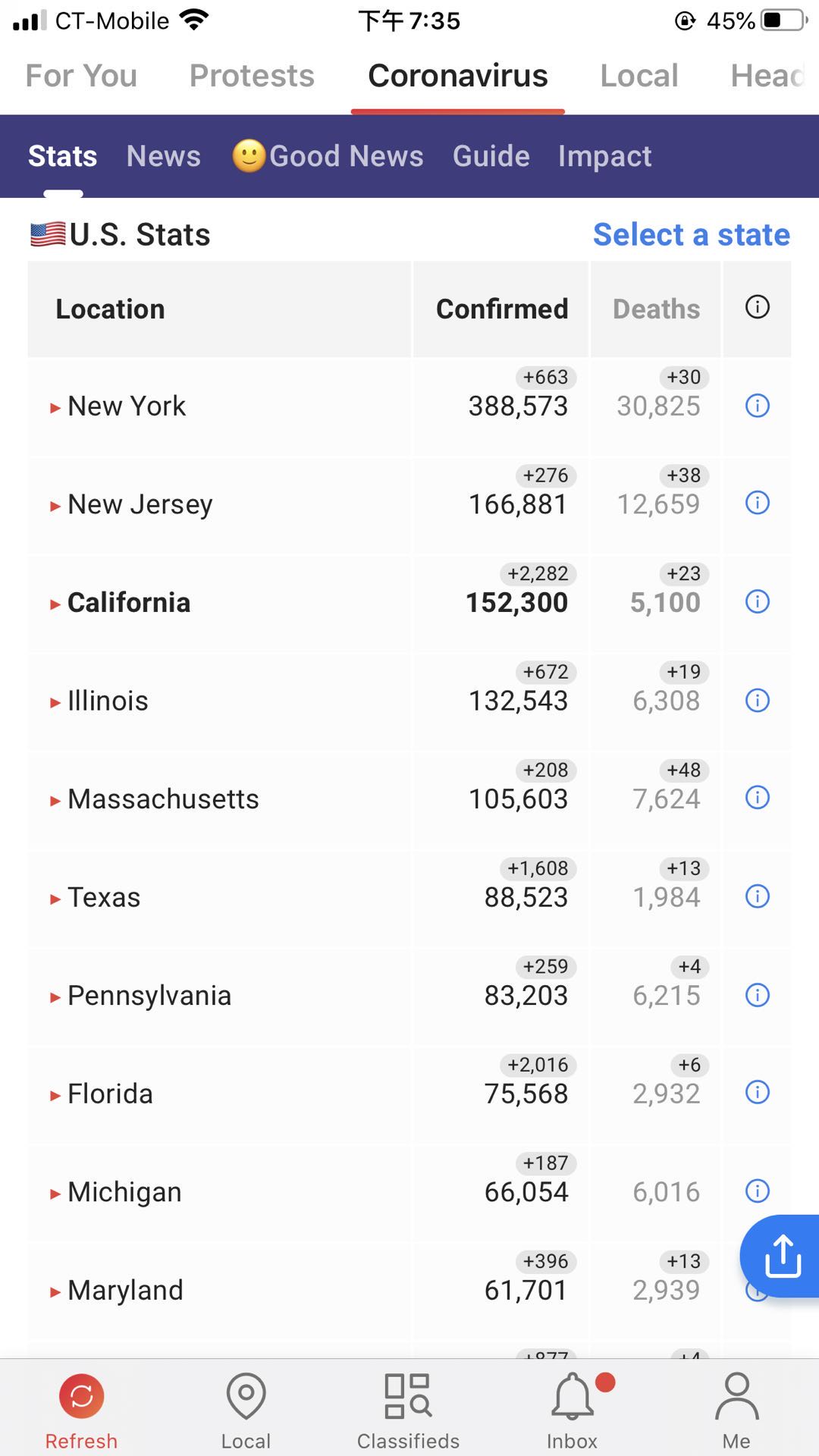Go to the Me profile tab
Image resolution: width=819 pixels, height=1456 pixels.
pos(736,1410)
